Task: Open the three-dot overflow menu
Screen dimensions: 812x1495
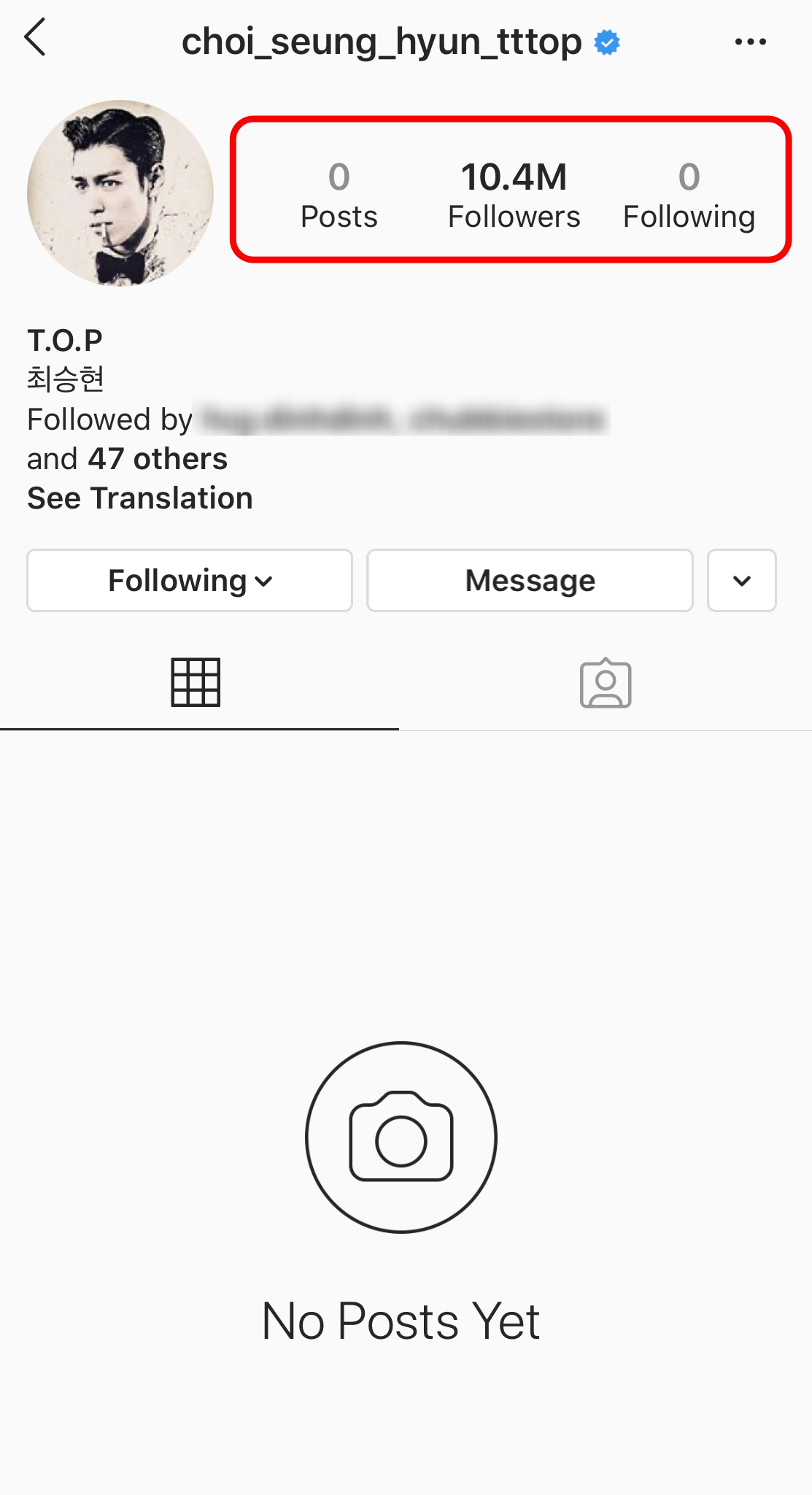Action: click(x=751, y=42)
